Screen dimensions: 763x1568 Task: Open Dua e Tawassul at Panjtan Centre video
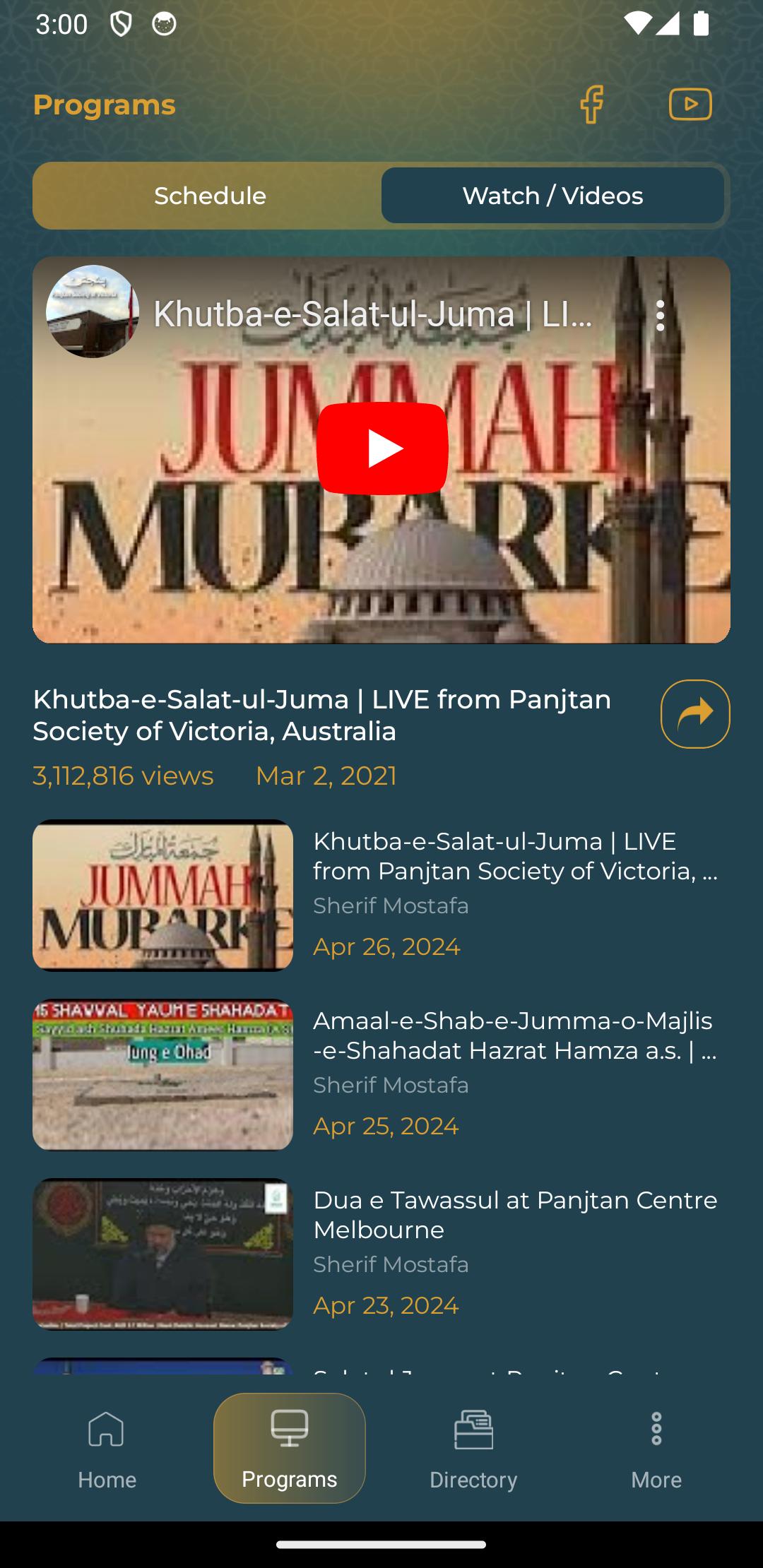click(381, 1254)
